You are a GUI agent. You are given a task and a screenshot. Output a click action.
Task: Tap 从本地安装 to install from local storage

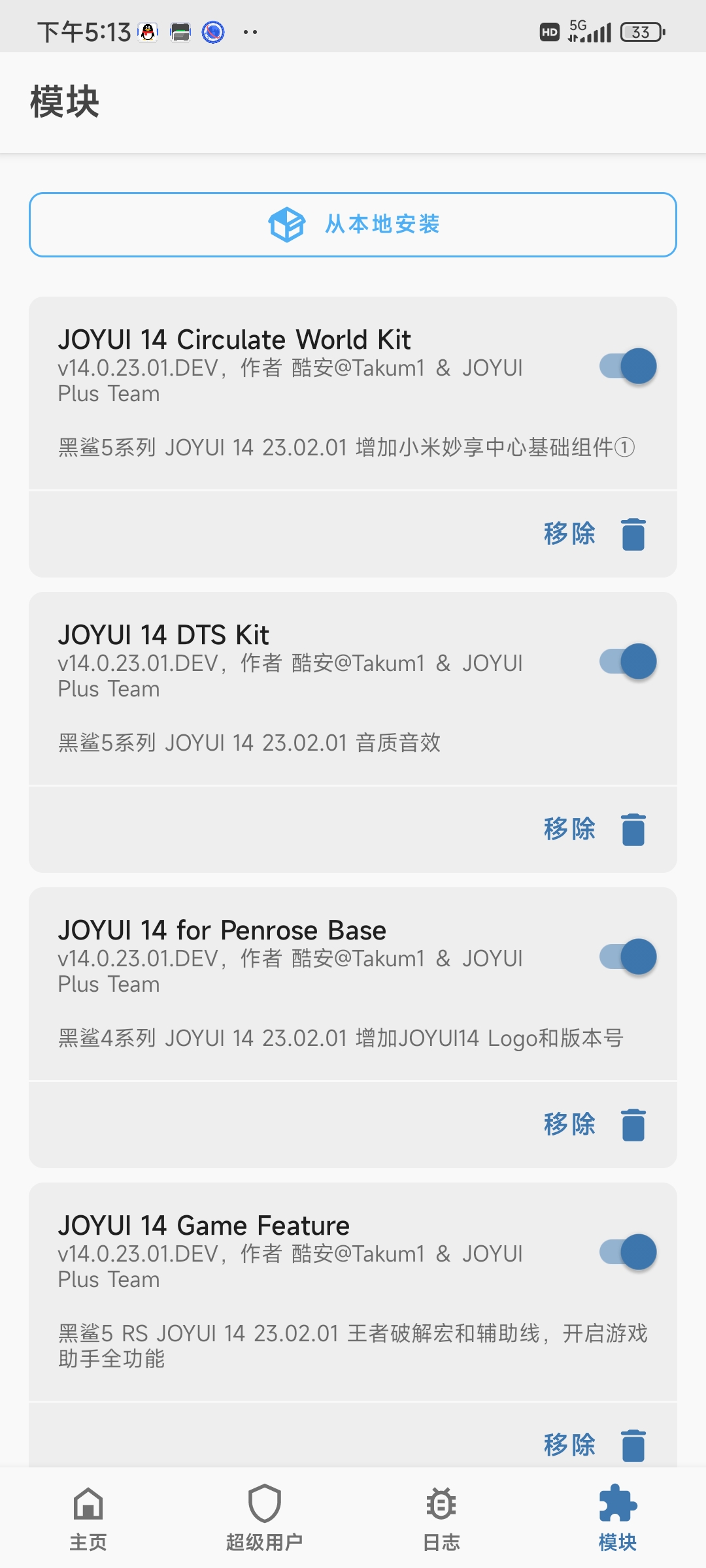point(353,225)
